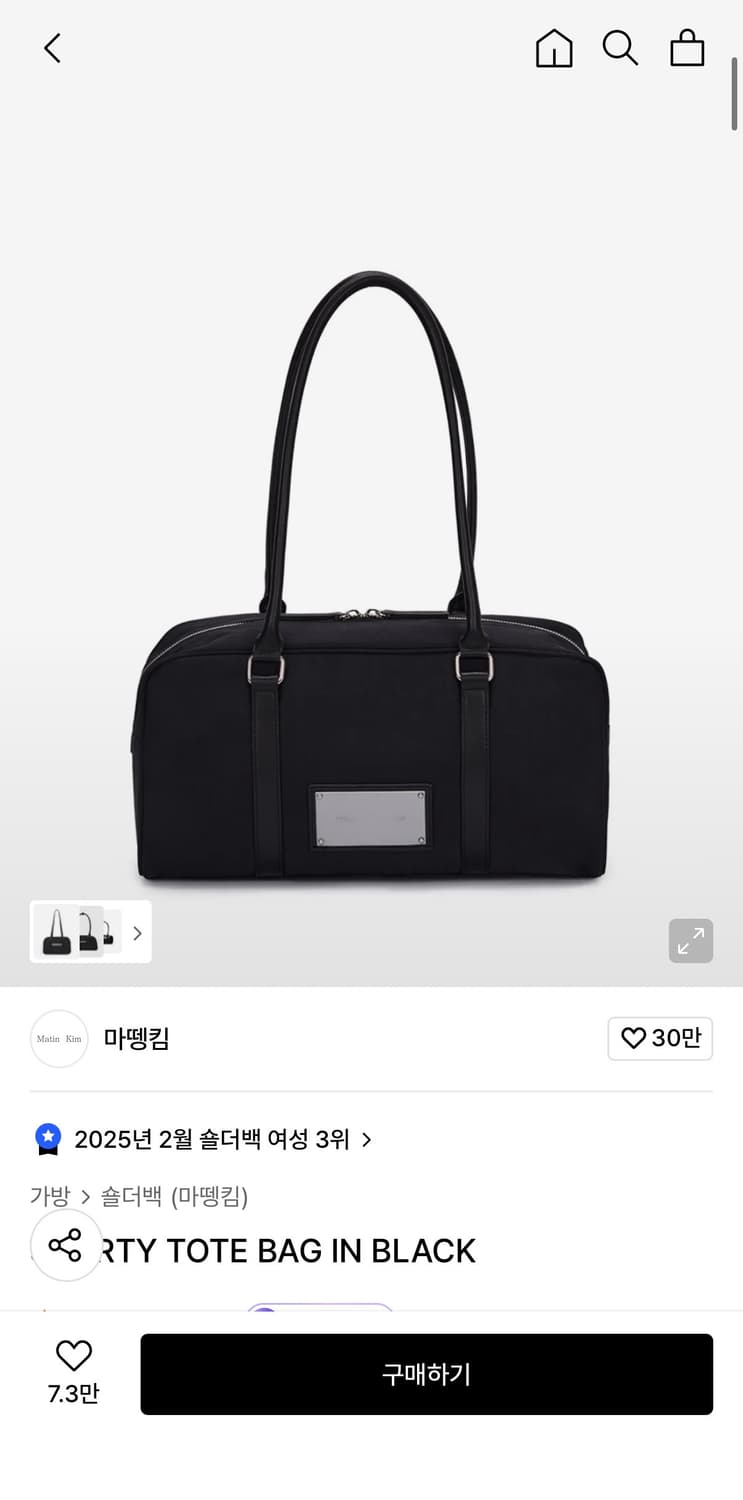The image size is (743, 1500).
Task: Share the product via share icon
Action: 66,1245
